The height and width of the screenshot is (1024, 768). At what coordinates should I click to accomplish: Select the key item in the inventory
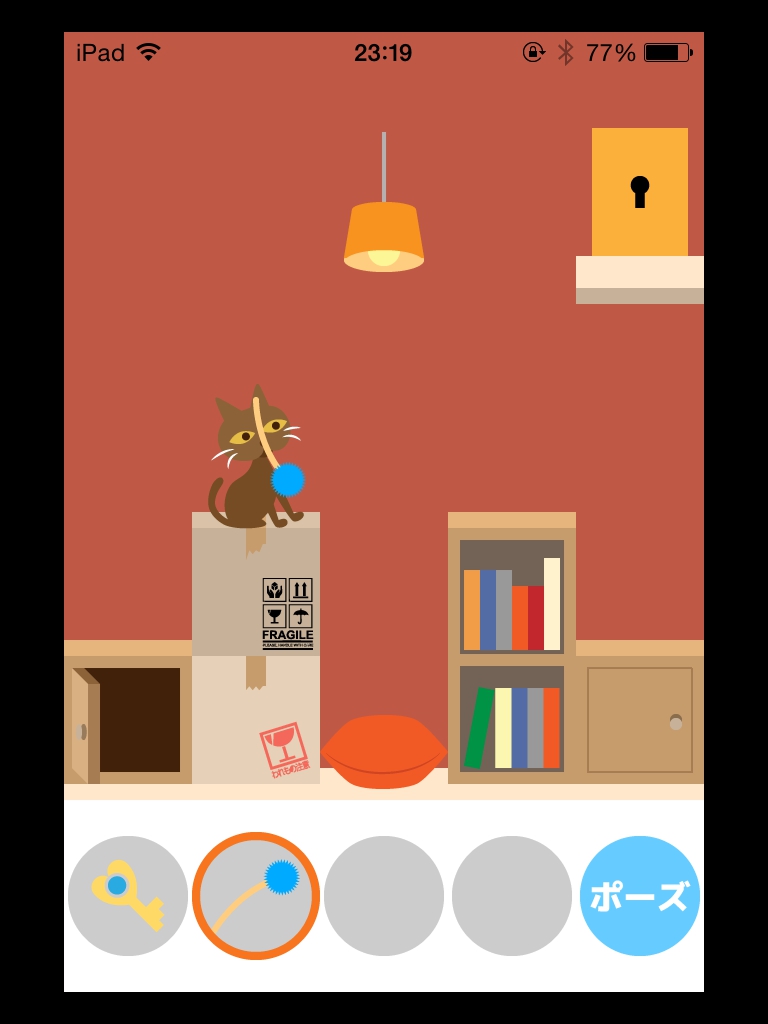127,895
